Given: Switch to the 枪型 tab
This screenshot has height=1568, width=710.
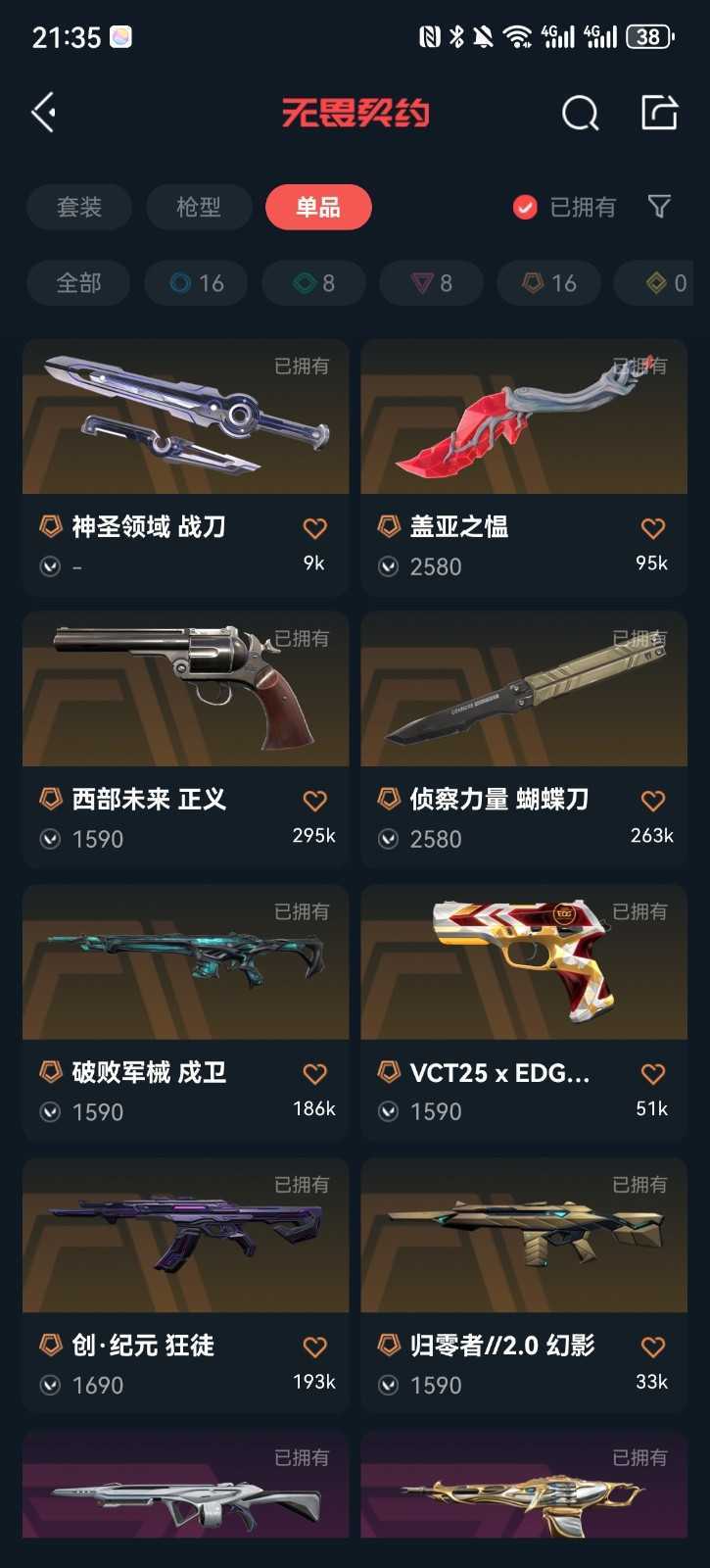Looking at the screenshot, I should [199, 207].
